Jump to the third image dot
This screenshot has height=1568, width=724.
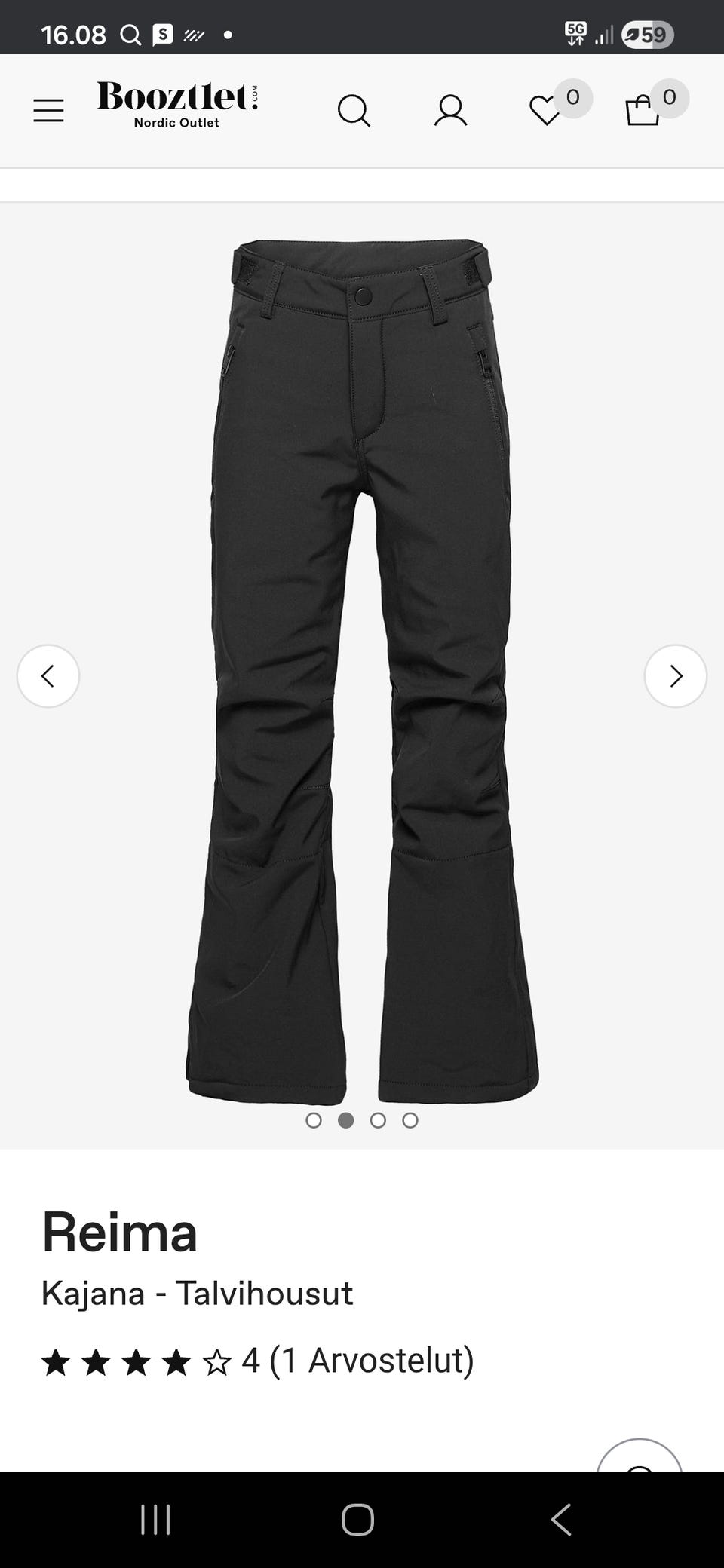(x=378, y=1120)
